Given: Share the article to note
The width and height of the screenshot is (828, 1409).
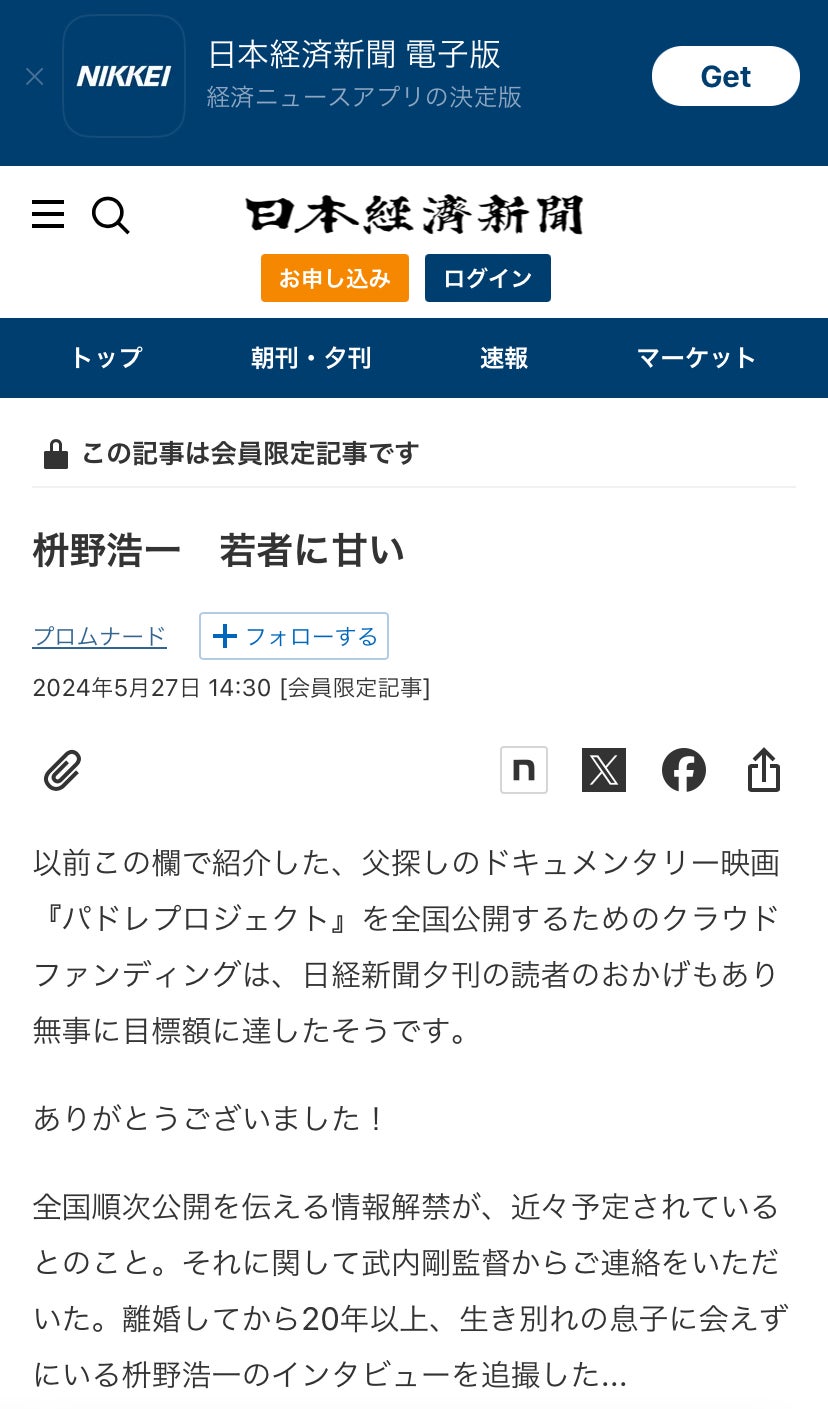Looking at the screenshot, I should (x=524, y=770).
